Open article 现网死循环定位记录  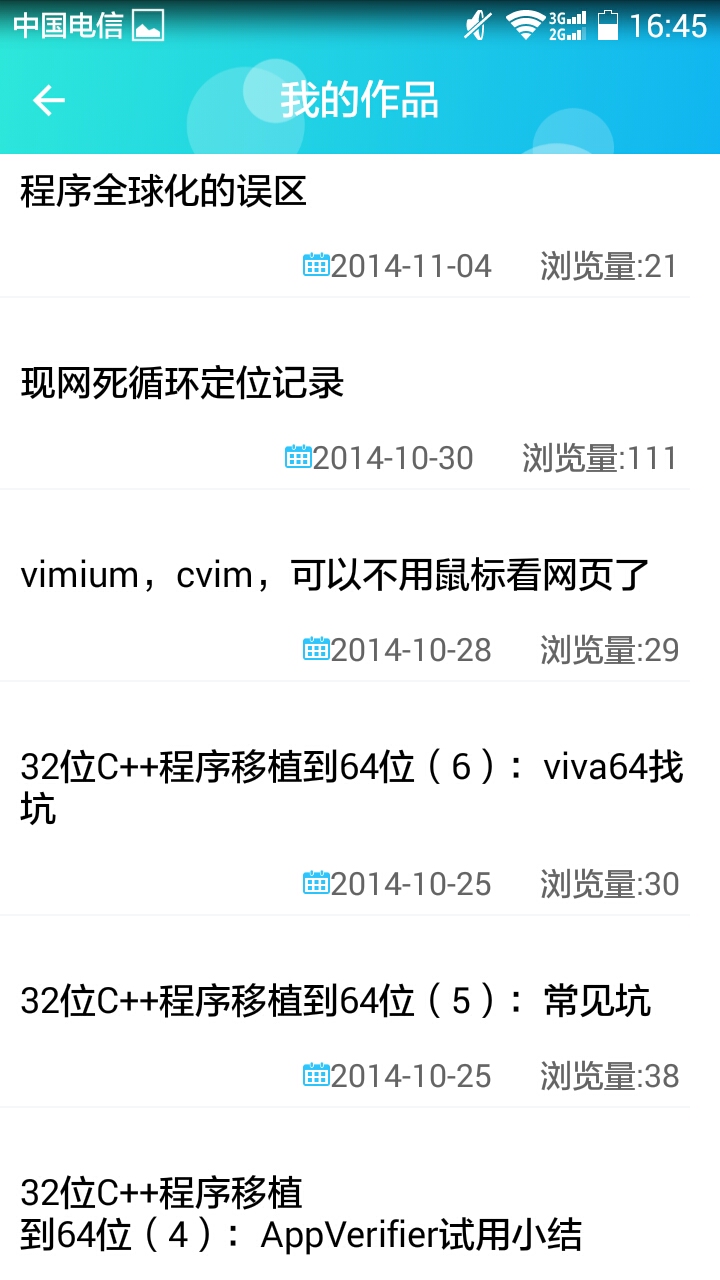182,383
